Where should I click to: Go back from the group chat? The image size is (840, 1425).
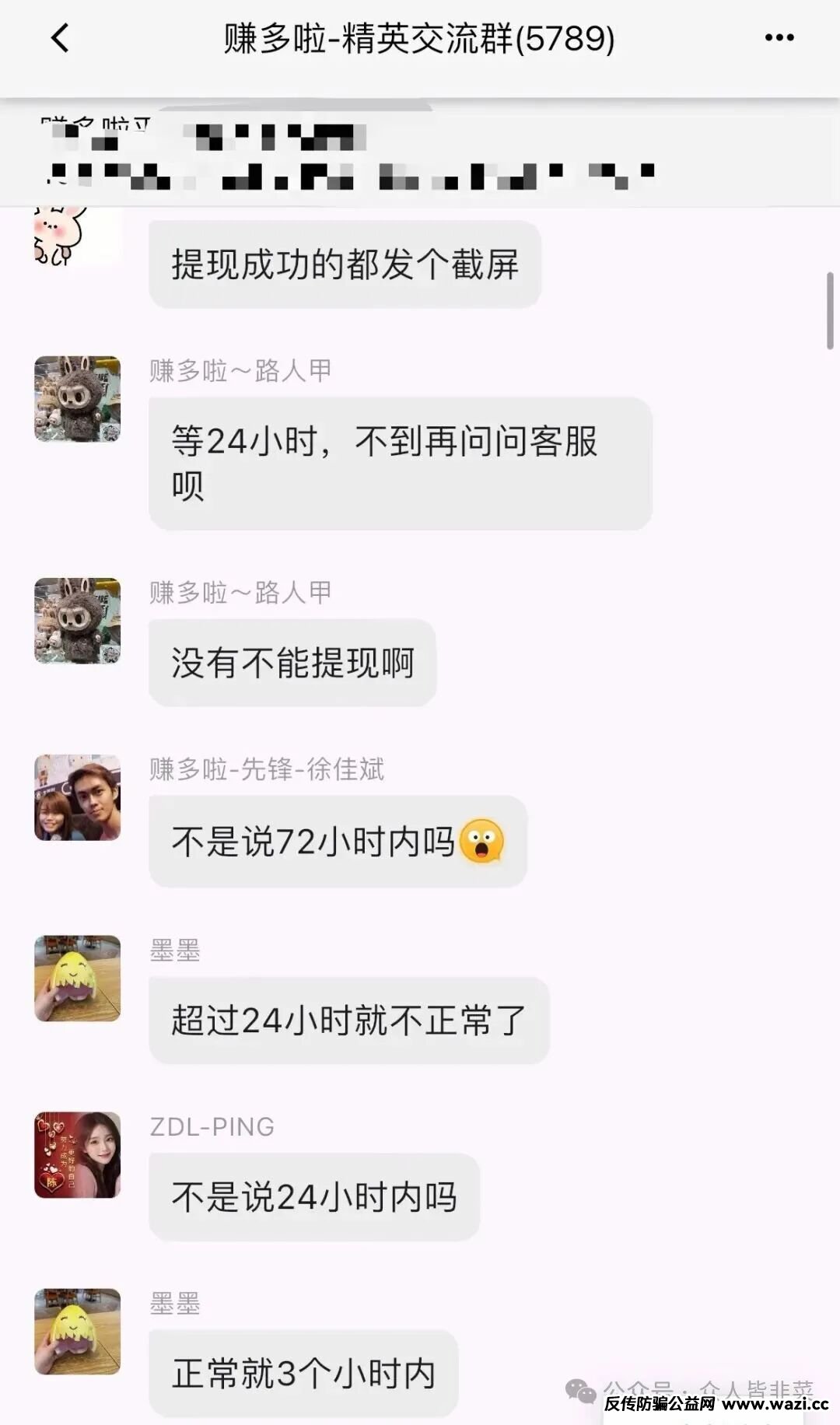click(60, 38)
